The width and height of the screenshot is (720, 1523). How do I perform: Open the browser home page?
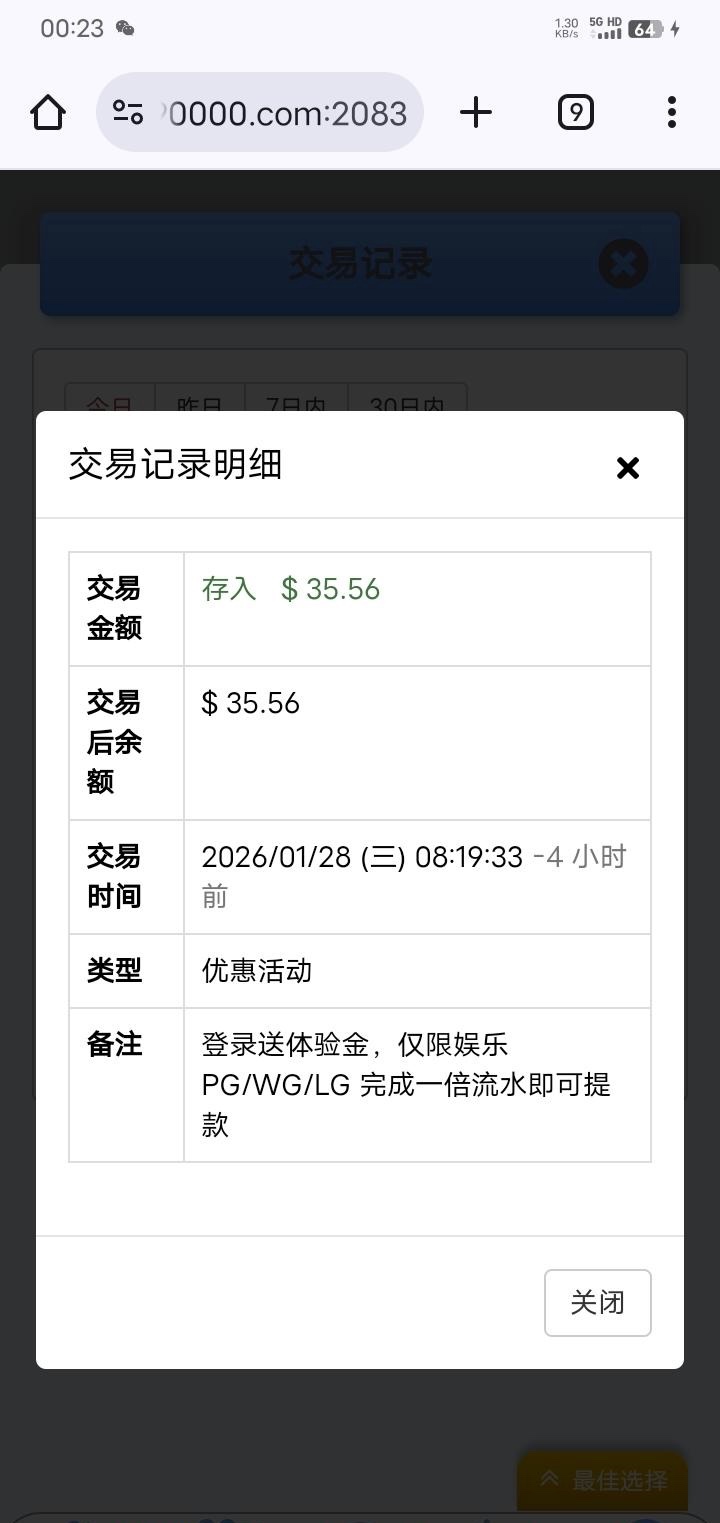pos(48,112)
